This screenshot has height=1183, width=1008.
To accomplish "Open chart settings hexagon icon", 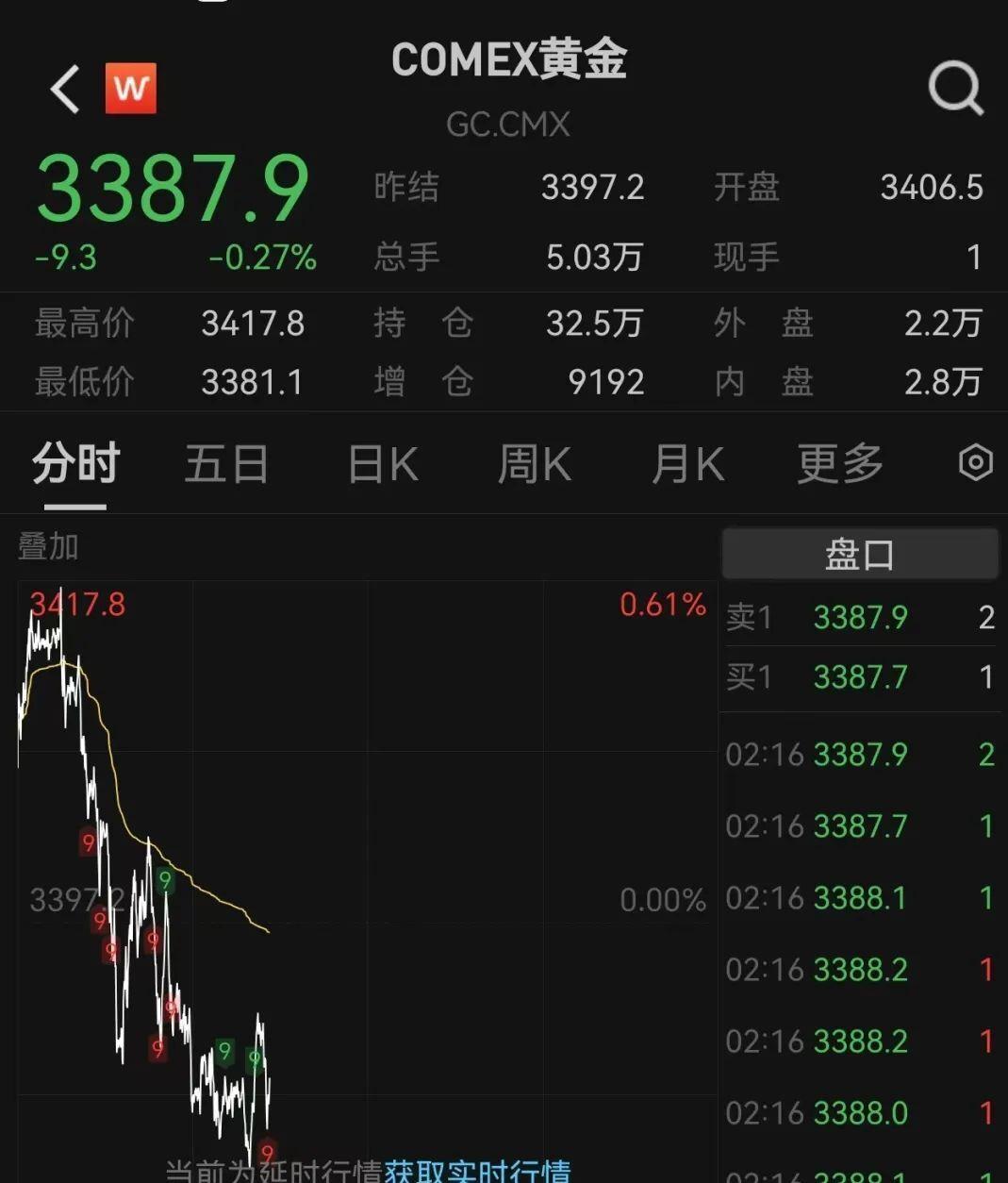I will (975, 462).
